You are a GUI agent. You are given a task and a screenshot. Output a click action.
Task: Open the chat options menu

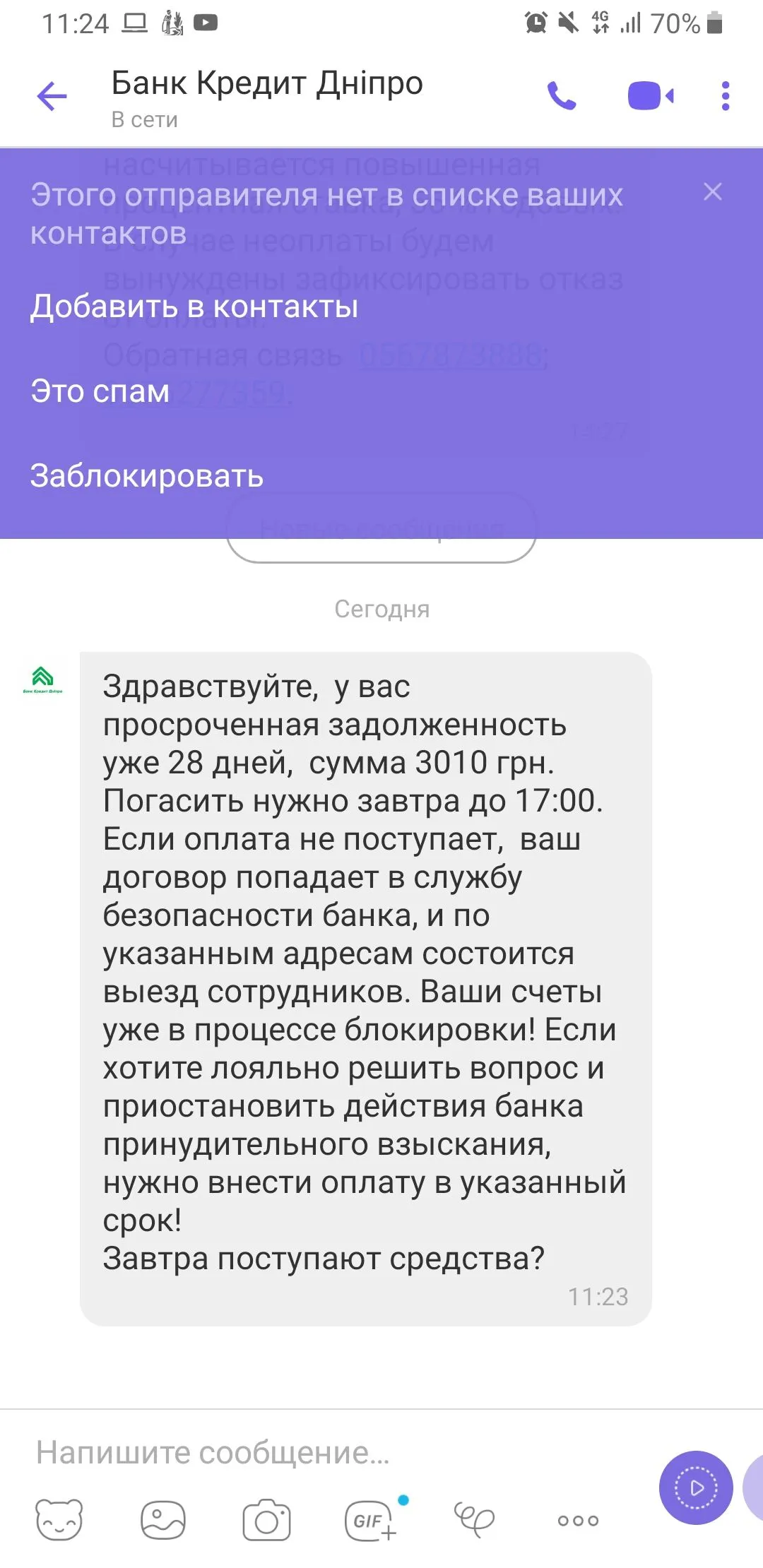click(x=723, y=98)
